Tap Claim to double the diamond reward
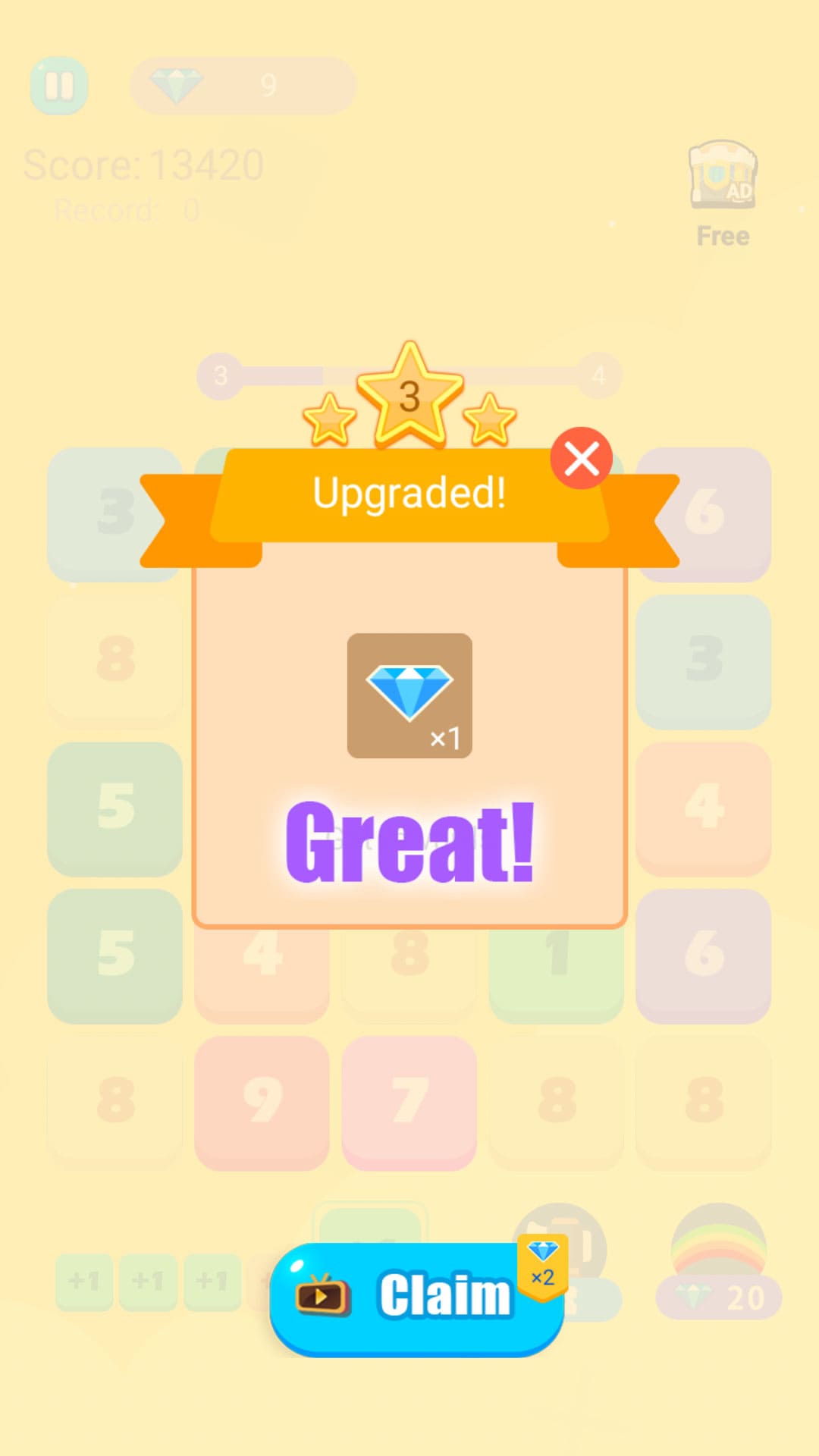This screenshot has height=1456, width=819. tap(416, 1298)
